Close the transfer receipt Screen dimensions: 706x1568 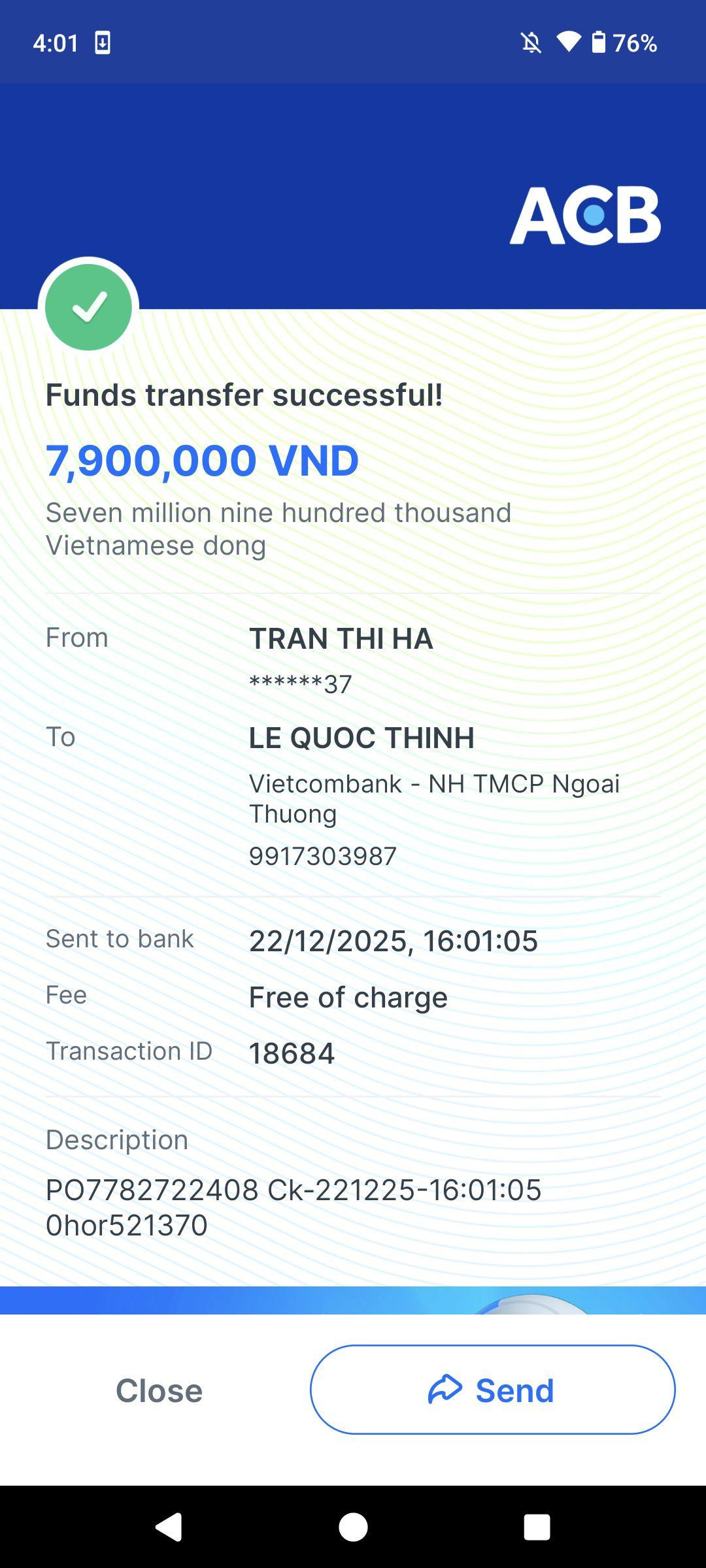pos(159,1390)
